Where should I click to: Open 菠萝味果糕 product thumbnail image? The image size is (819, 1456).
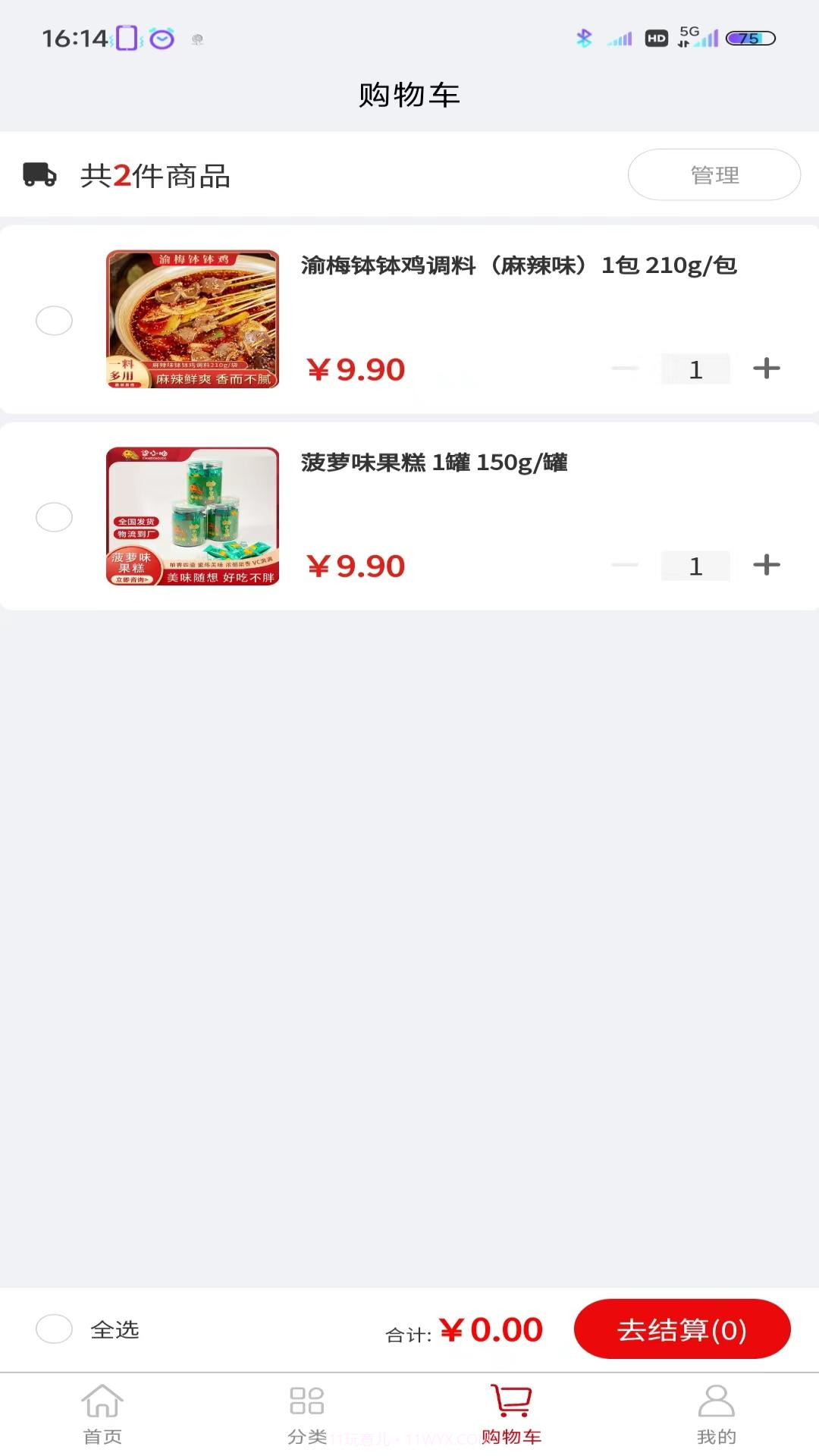pos(192,517)
